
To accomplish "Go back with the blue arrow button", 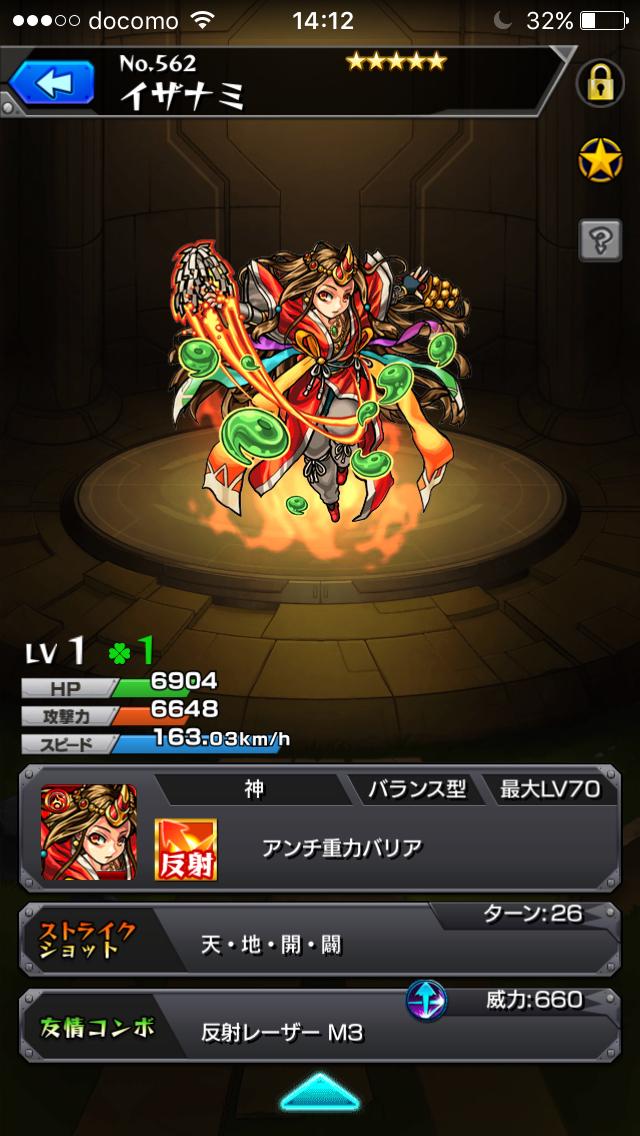I will (51, 83).
